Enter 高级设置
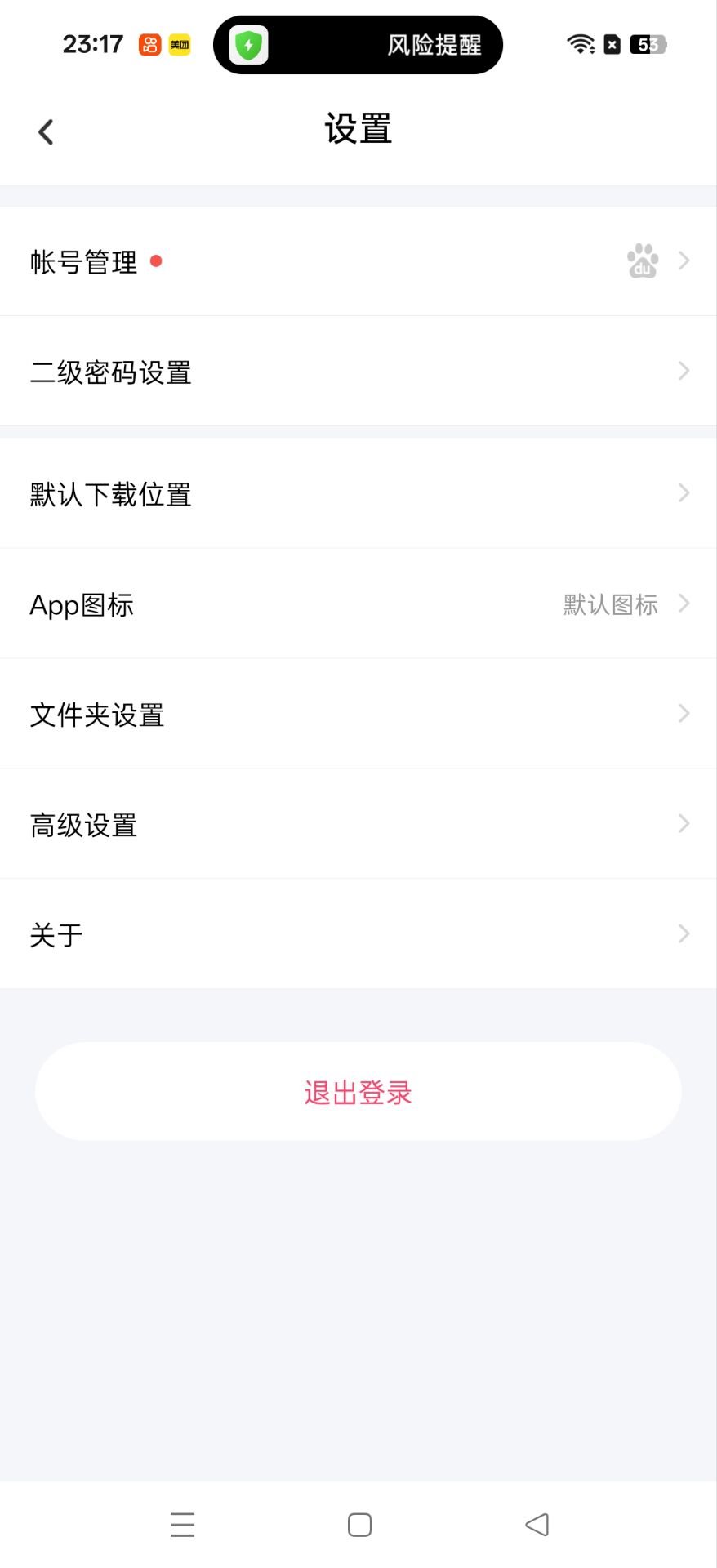This screenshot has width=717, height=1568. tap(358, 825)
